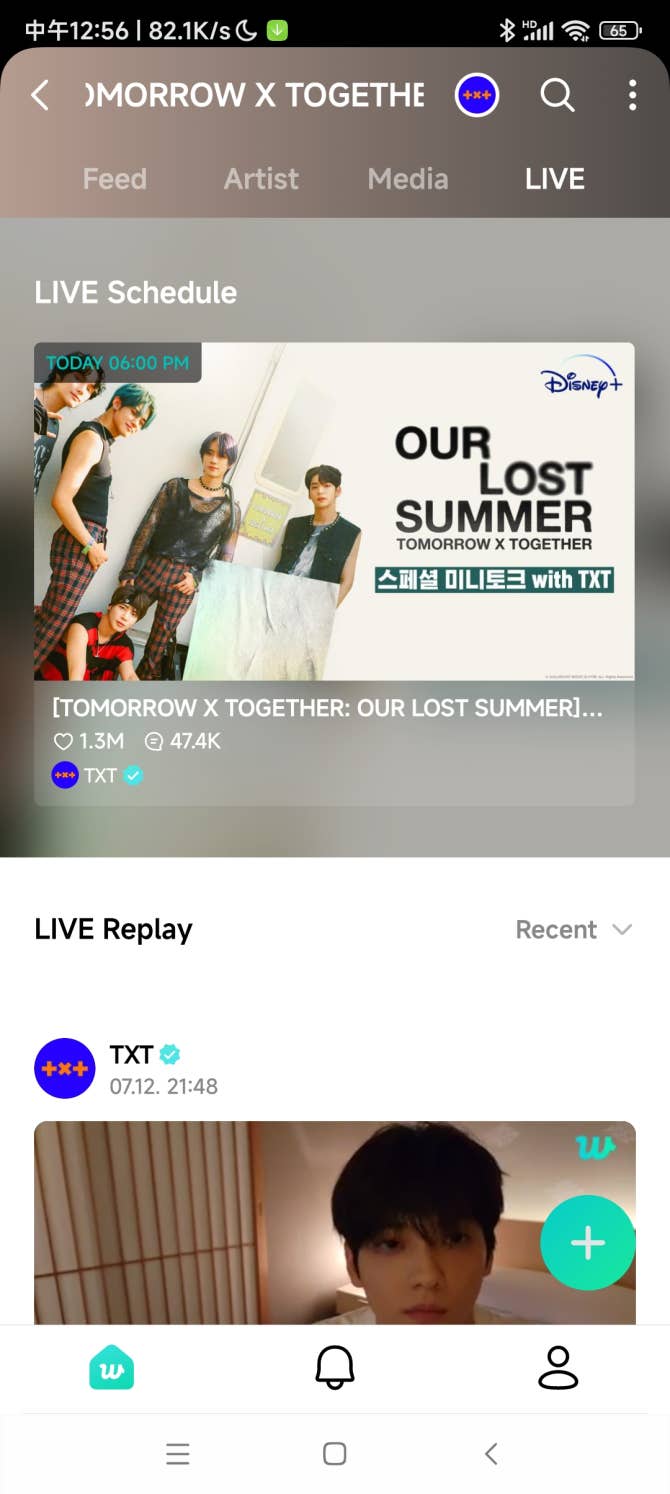Switch to the Artist tab
Viewport: 670px width, 1494px height.
261,179
